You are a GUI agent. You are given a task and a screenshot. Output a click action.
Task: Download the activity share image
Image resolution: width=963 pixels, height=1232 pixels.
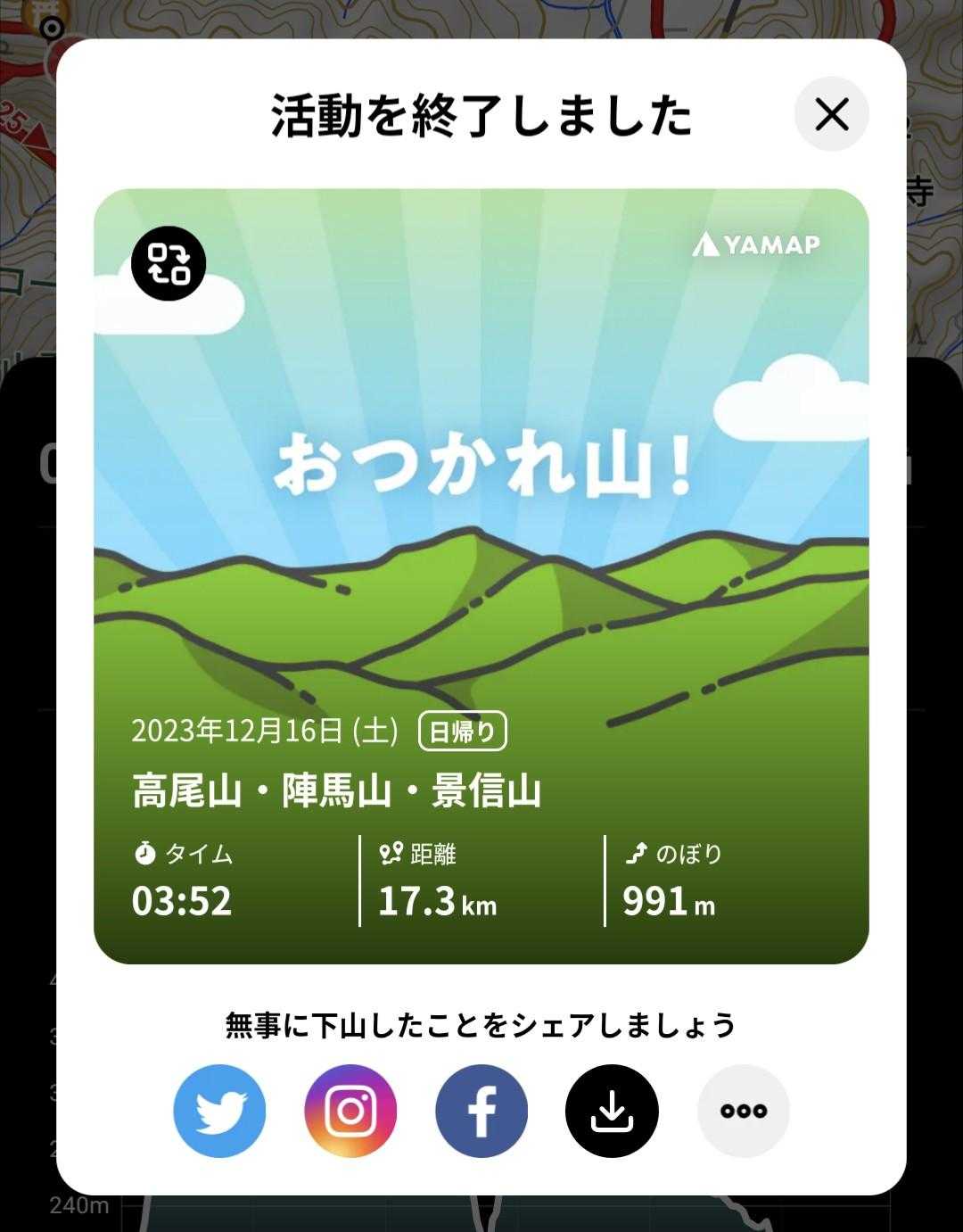click(x=612, y=1111)
